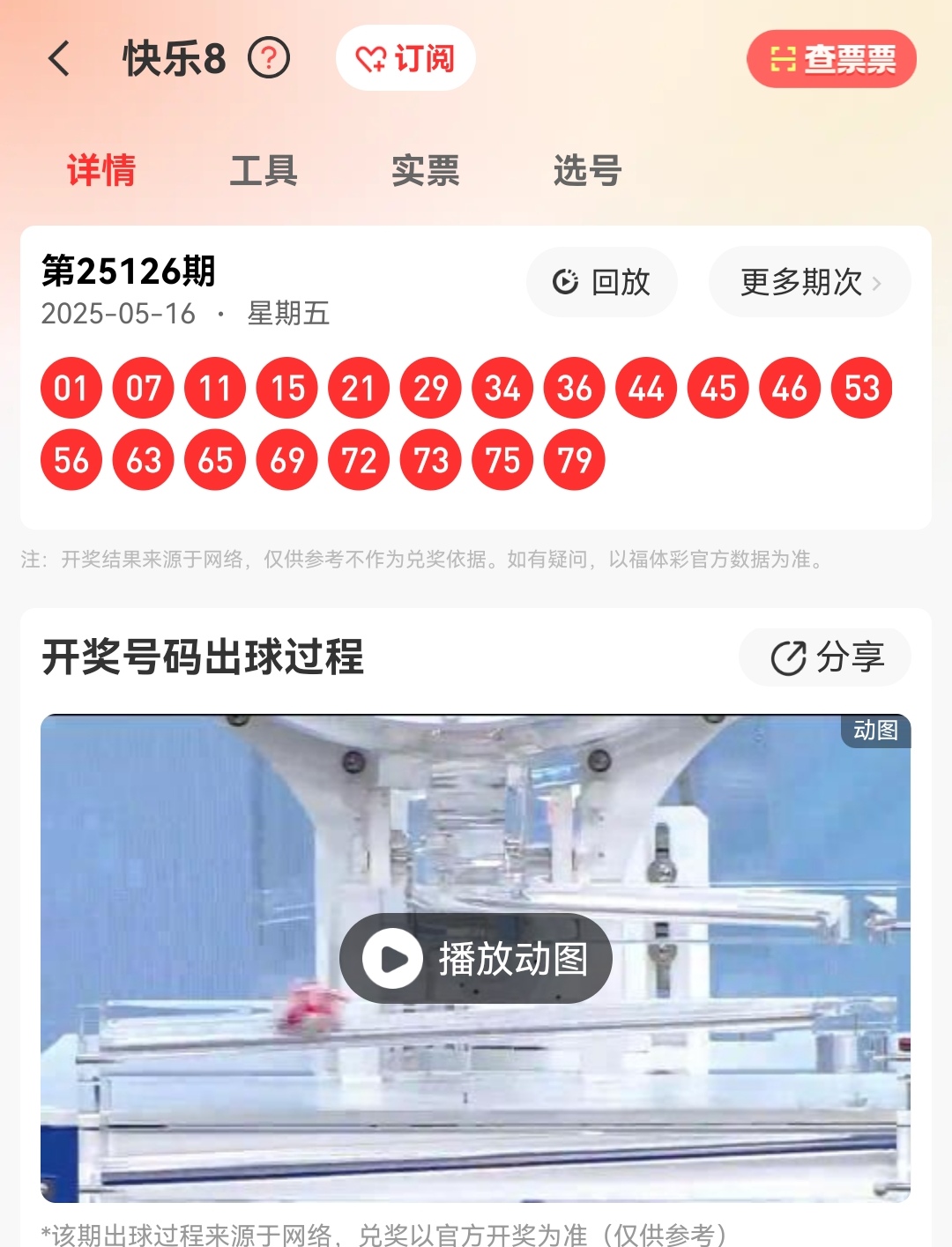Switch to the 工具 tab
Screen dimensions: 952x1247
click(264, 170)
